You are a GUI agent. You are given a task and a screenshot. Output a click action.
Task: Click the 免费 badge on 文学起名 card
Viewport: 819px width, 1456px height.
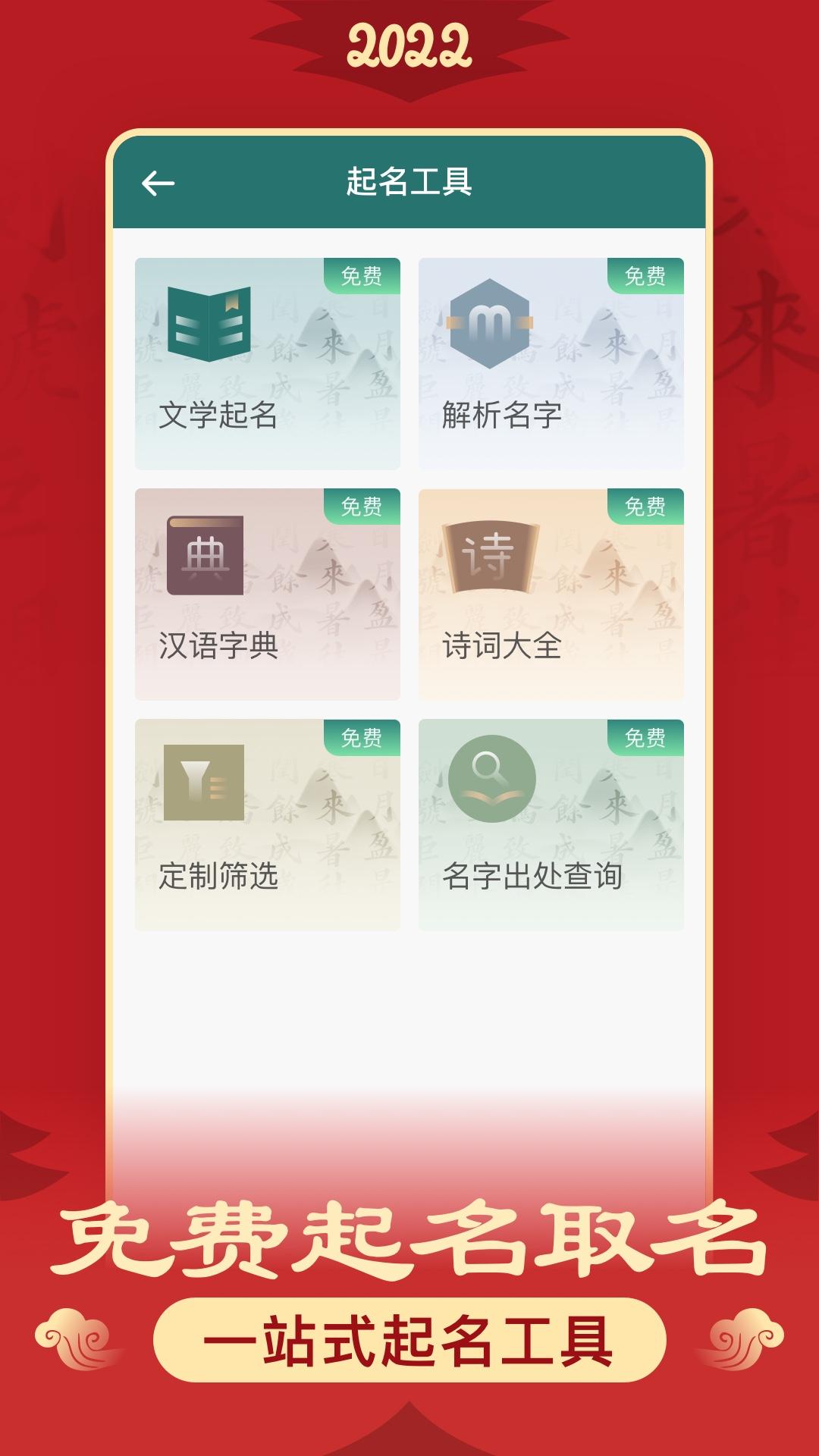point(364,277)
